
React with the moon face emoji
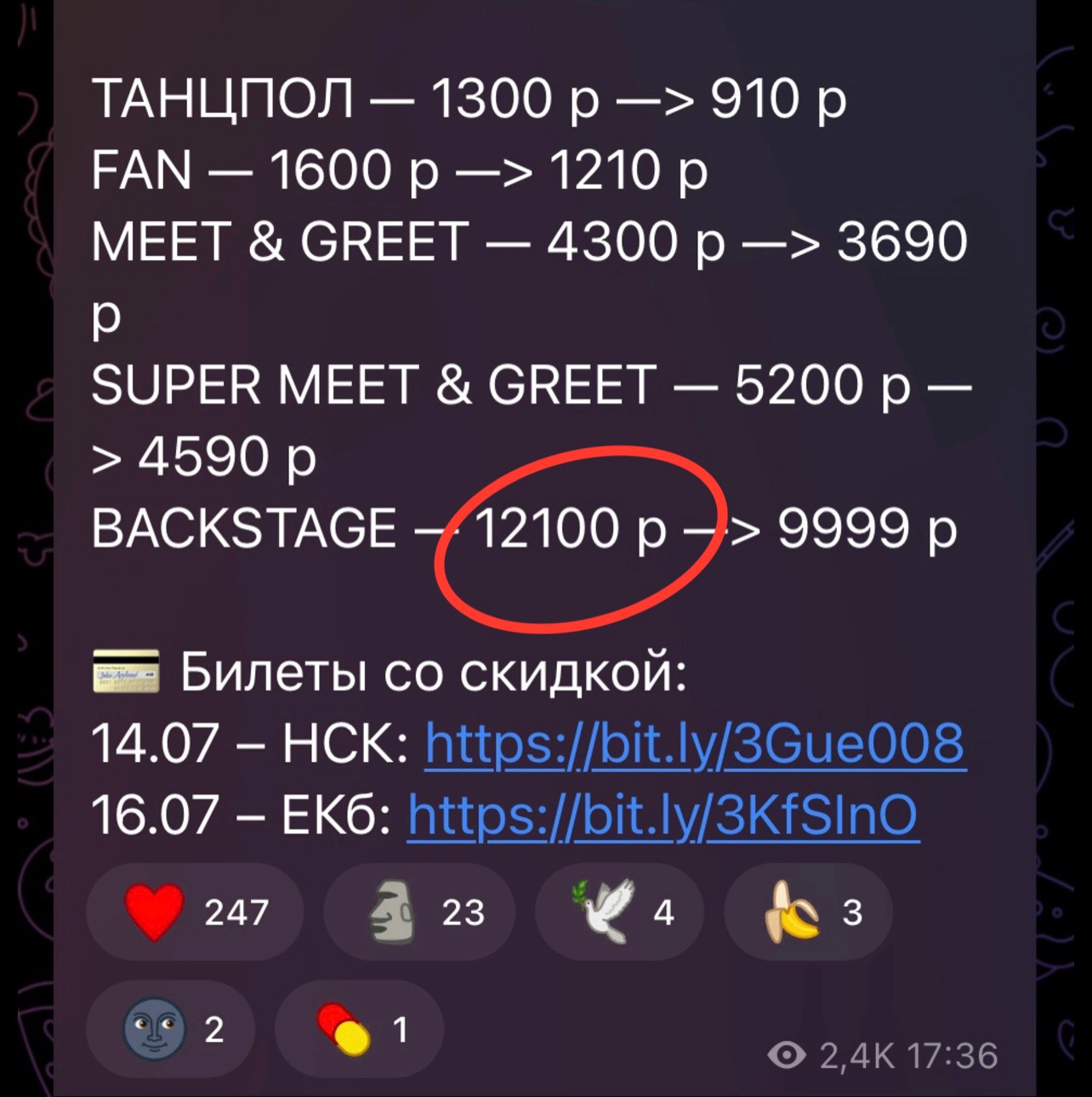(169, 1029)
